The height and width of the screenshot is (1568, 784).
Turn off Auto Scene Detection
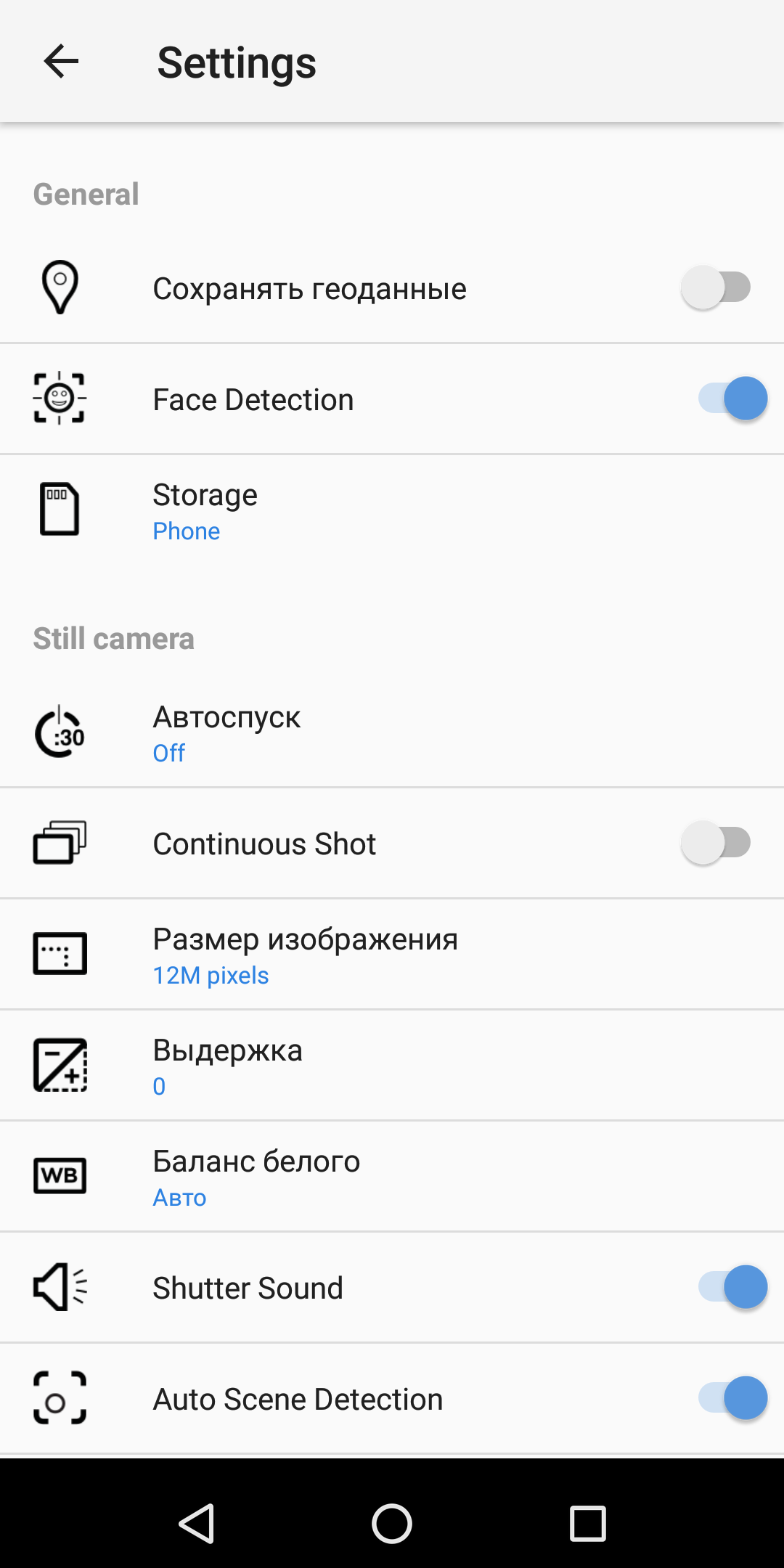tap(732, 1398)
